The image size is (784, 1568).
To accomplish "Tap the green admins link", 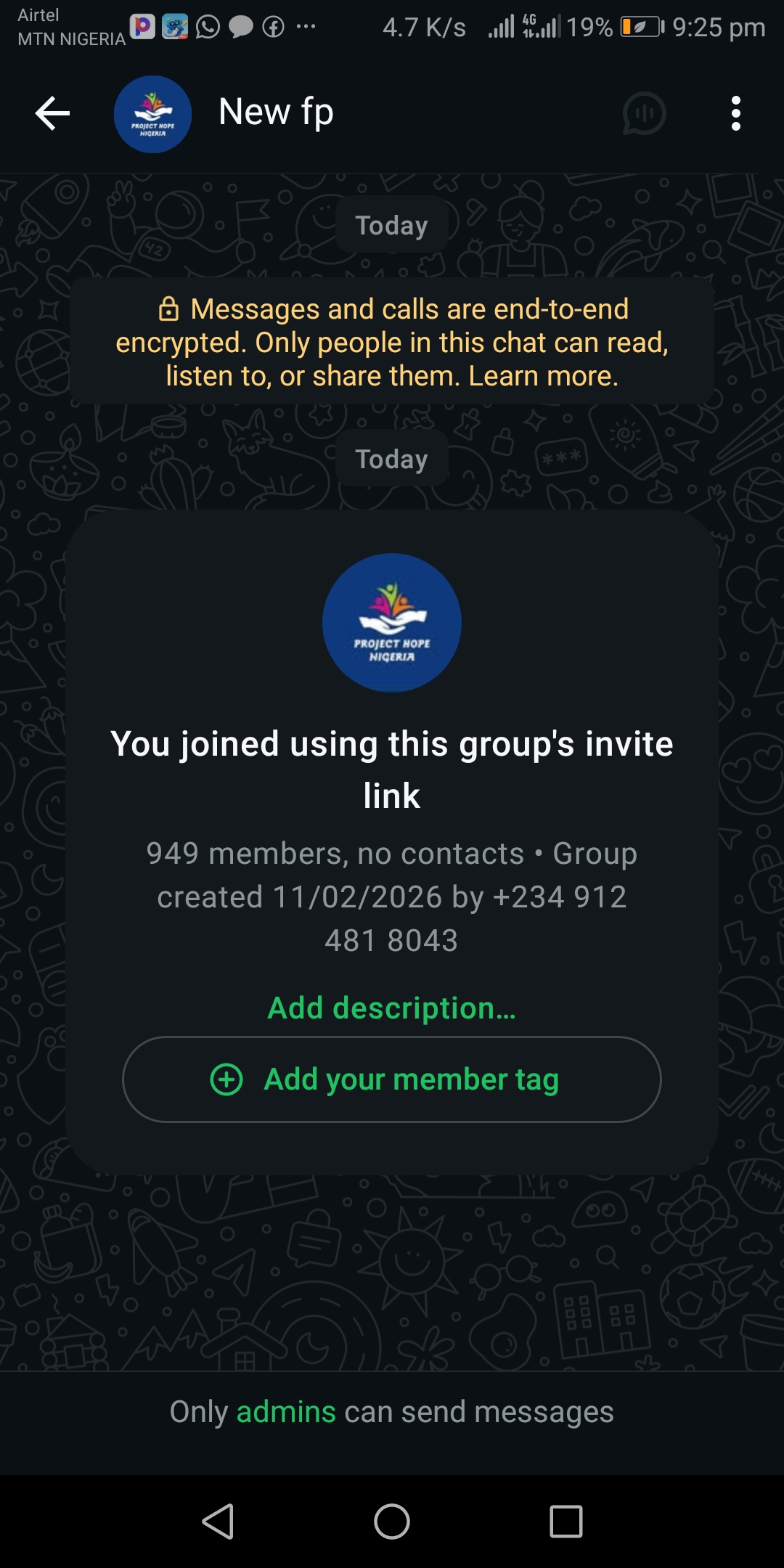I will tap(286, 1412).
